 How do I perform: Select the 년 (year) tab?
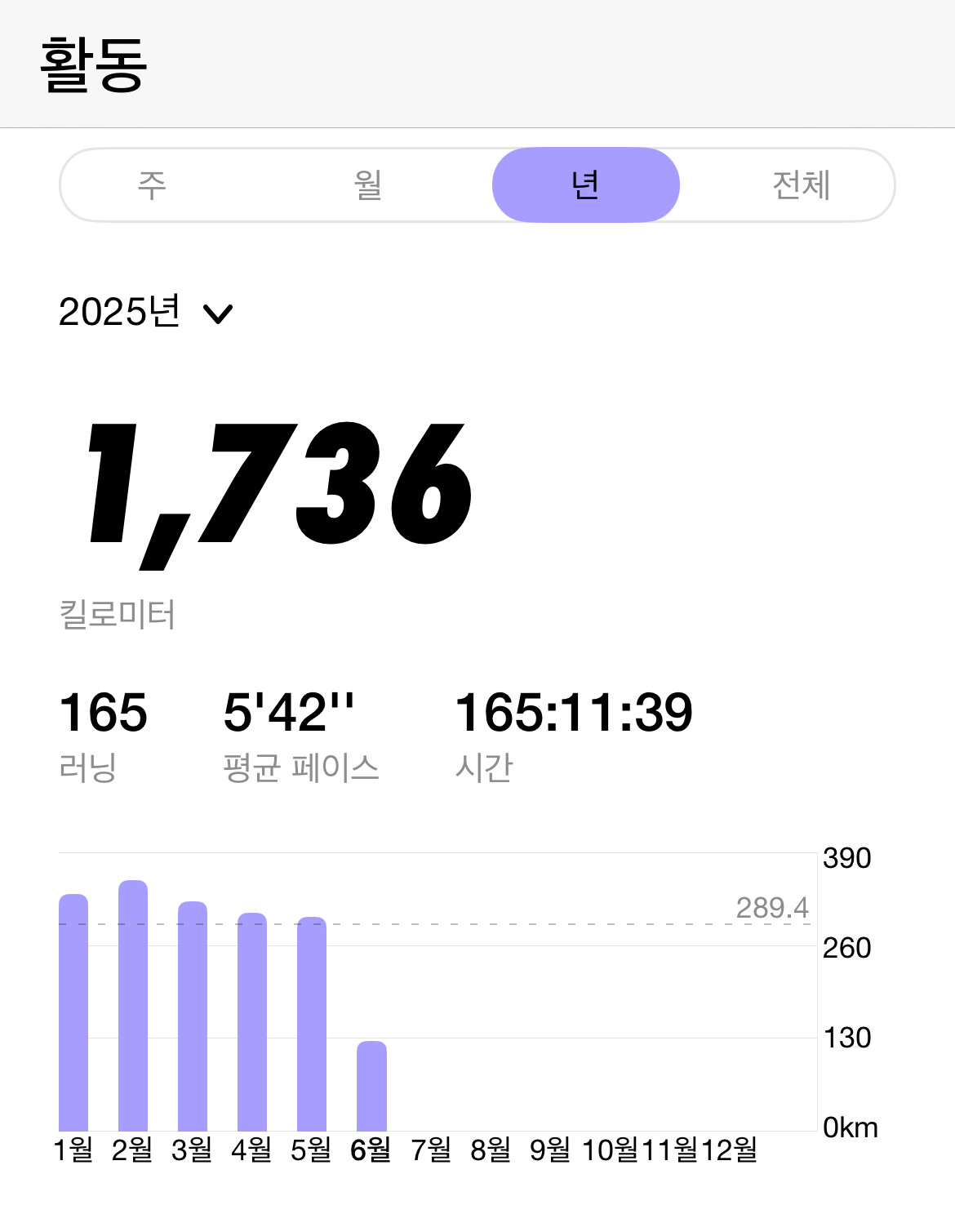(585, 185)
